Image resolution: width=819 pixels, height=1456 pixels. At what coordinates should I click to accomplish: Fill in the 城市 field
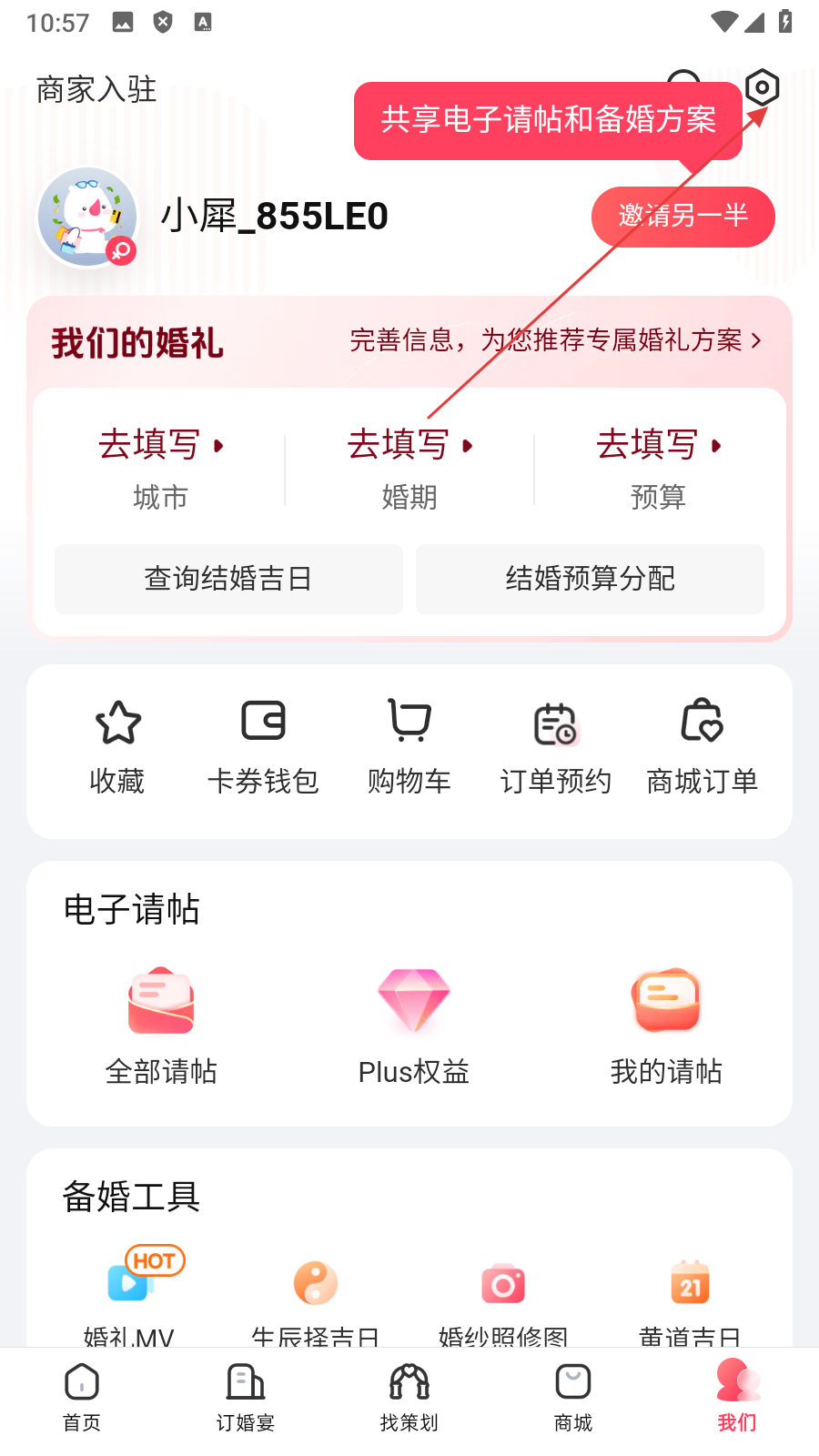tap(160, 466)
